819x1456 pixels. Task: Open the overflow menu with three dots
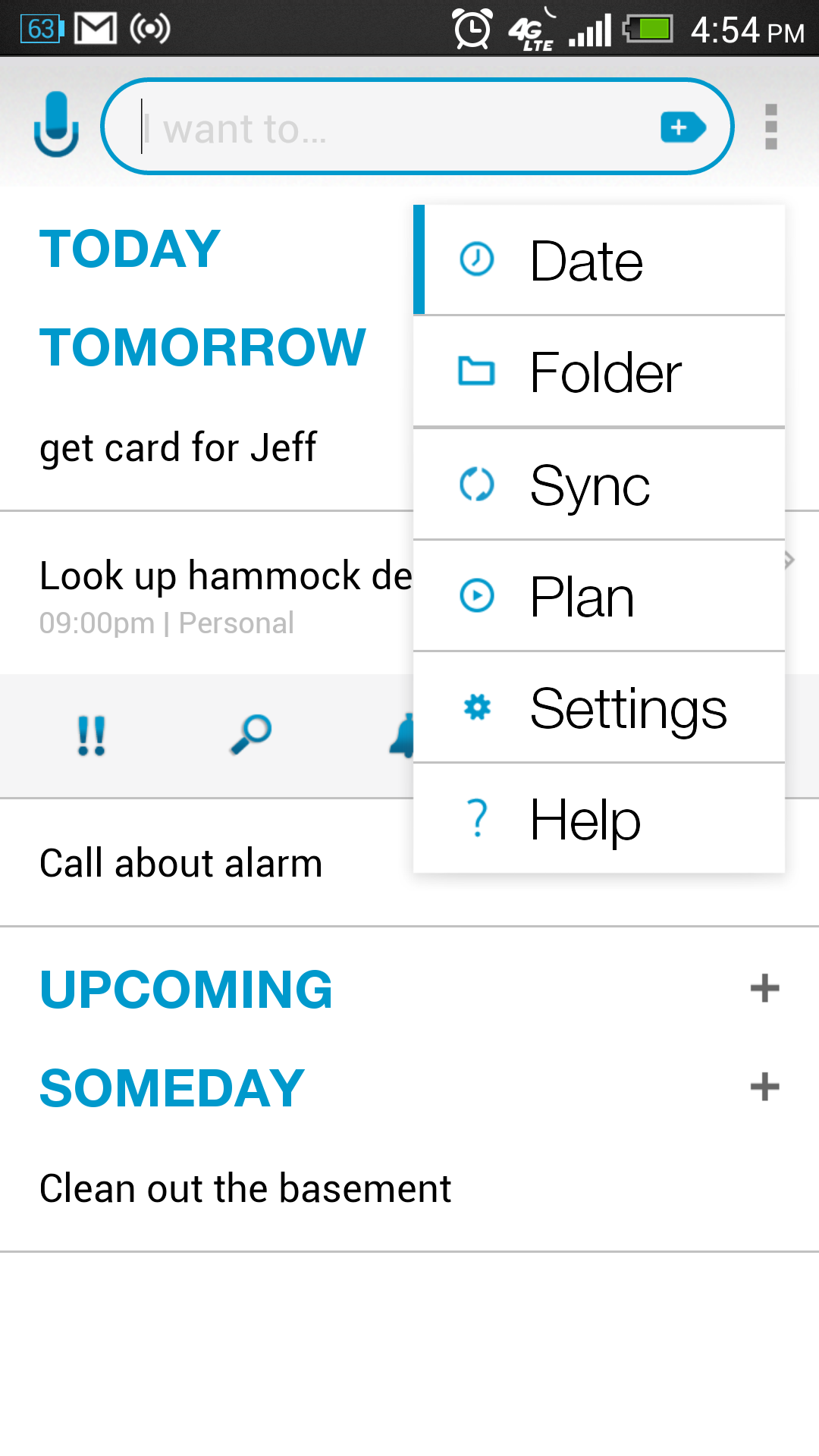tap(770, 126)
